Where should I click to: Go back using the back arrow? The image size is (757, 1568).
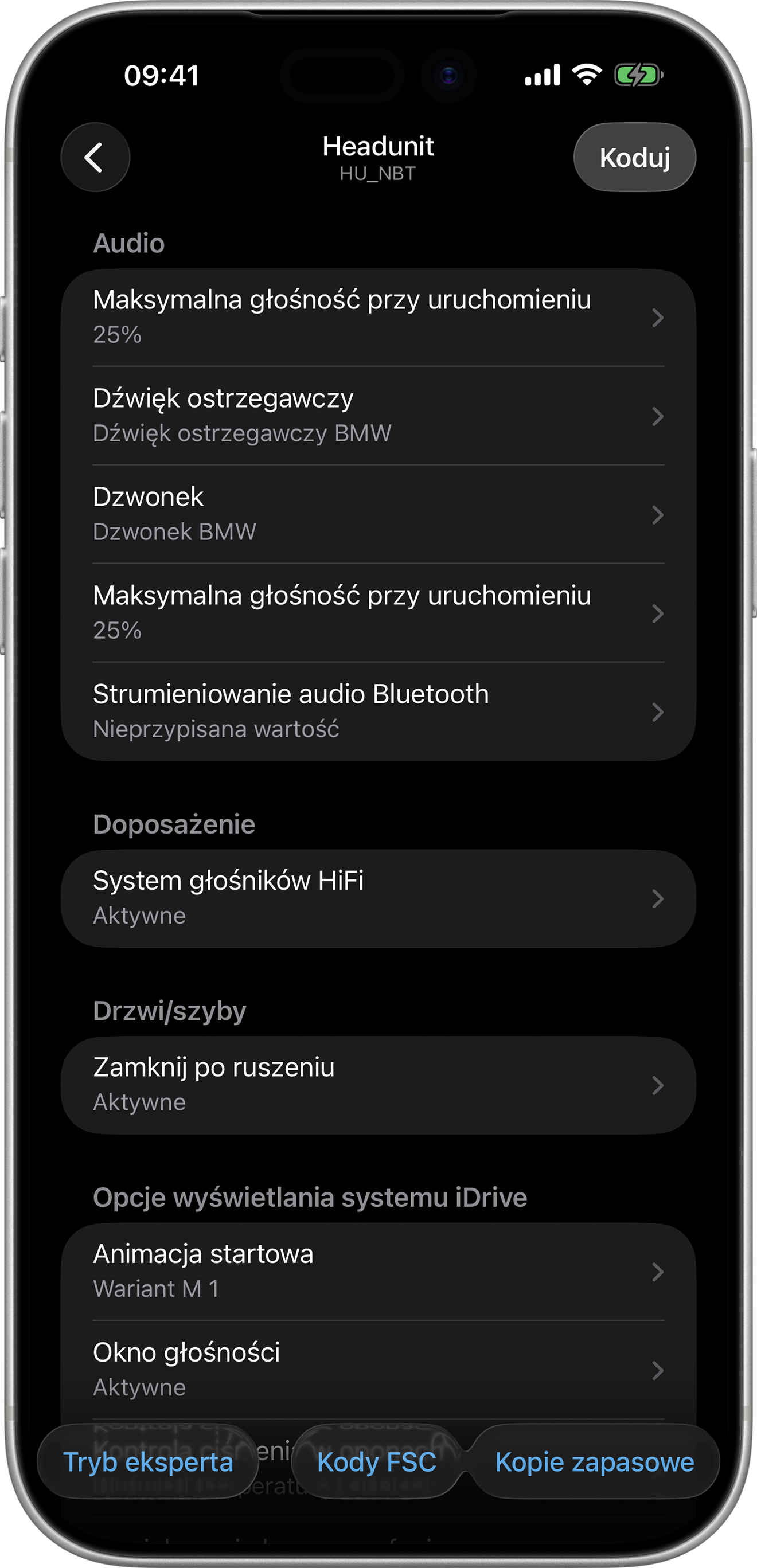tap(95, 157)
